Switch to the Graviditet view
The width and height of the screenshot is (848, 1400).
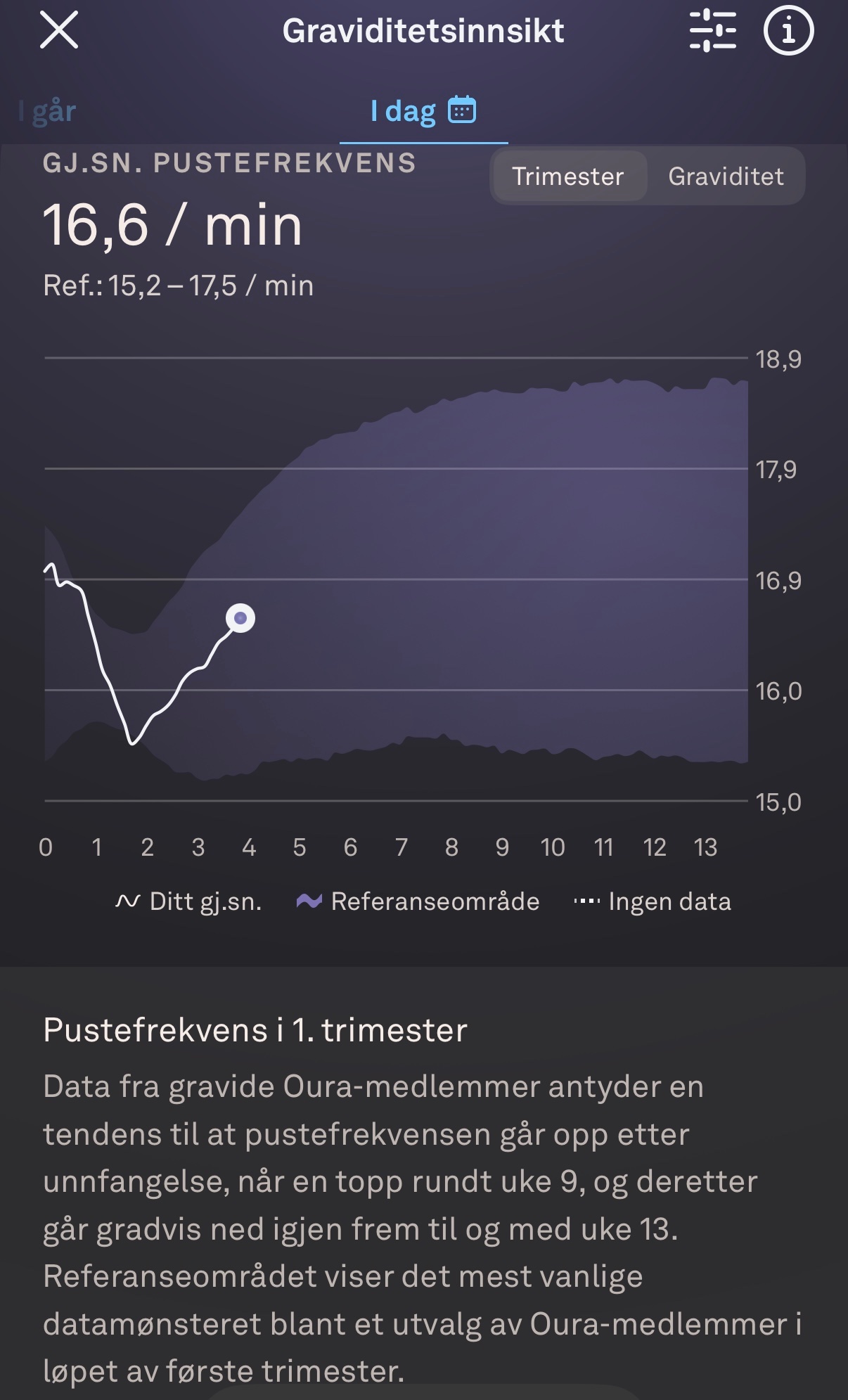click(726, 176)
